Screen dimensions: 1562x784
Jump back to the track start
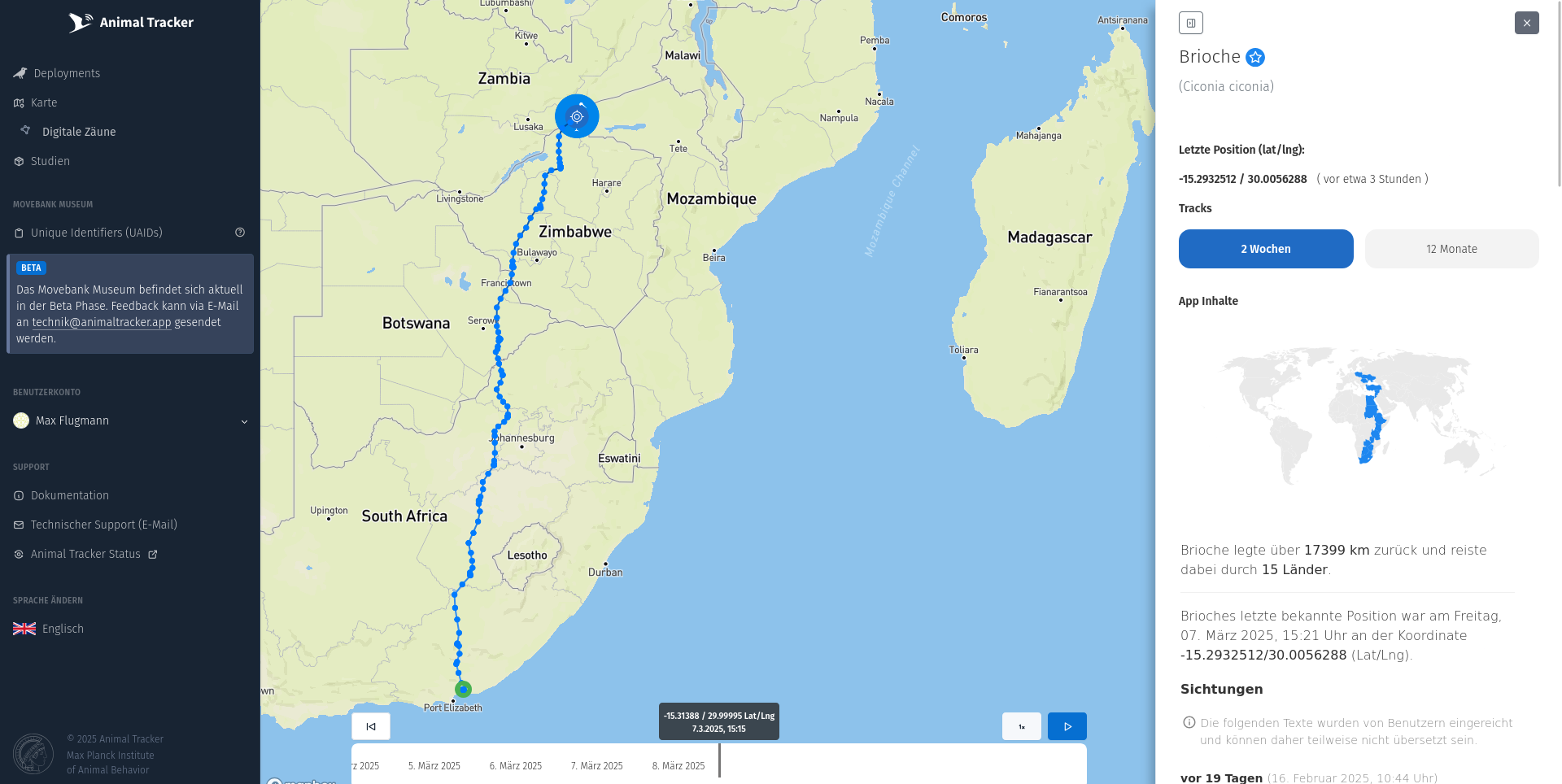[371, 726]
